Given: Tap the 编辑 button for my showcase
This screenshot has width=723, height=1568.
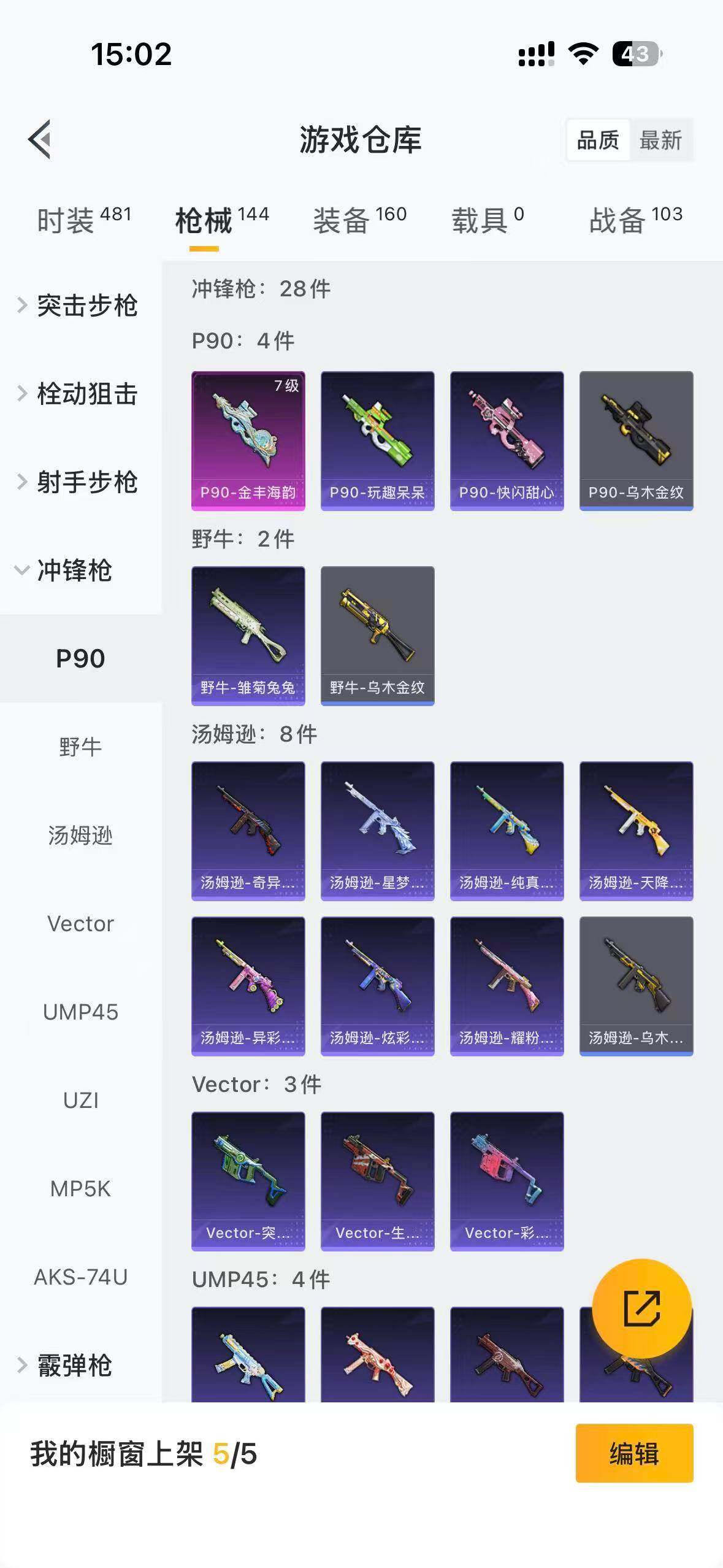Looking at the screenshot, I should coord(634,1454).
